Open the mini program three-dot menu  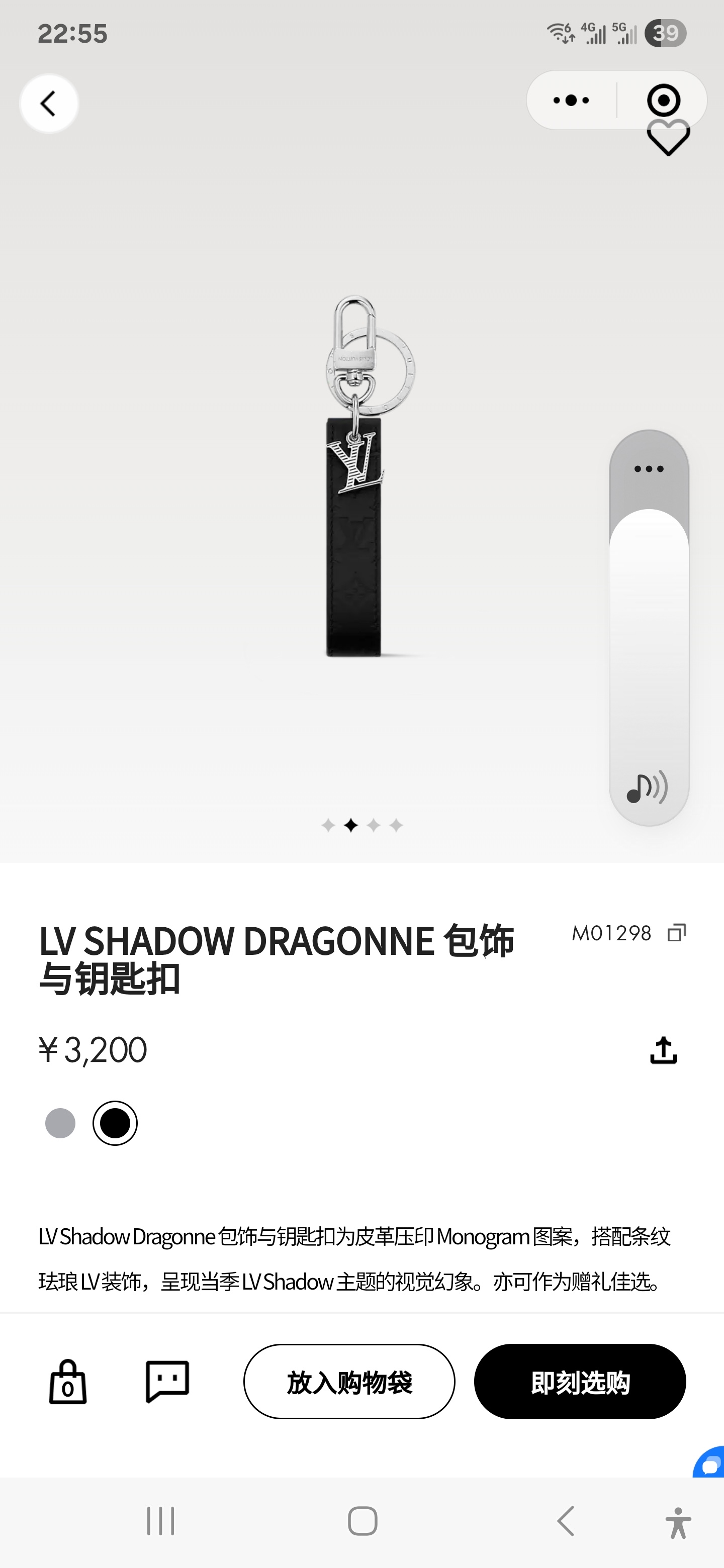tap(571, 101)
